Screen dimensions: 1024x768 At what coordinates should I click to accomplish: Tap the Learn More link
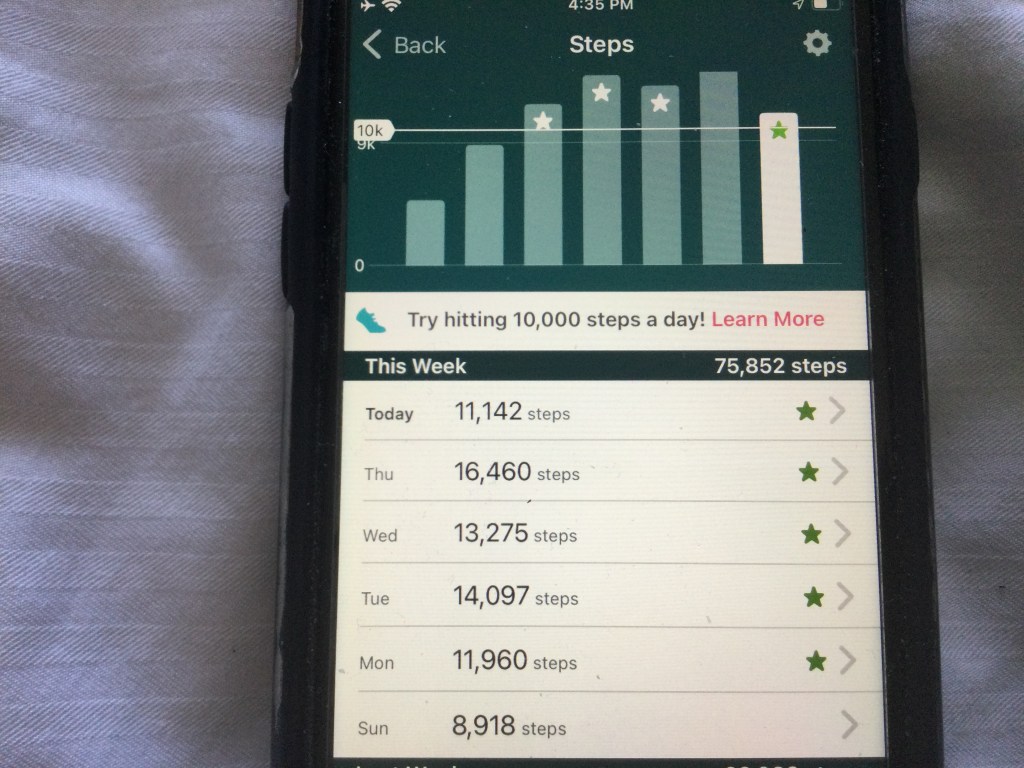[768, 319]
